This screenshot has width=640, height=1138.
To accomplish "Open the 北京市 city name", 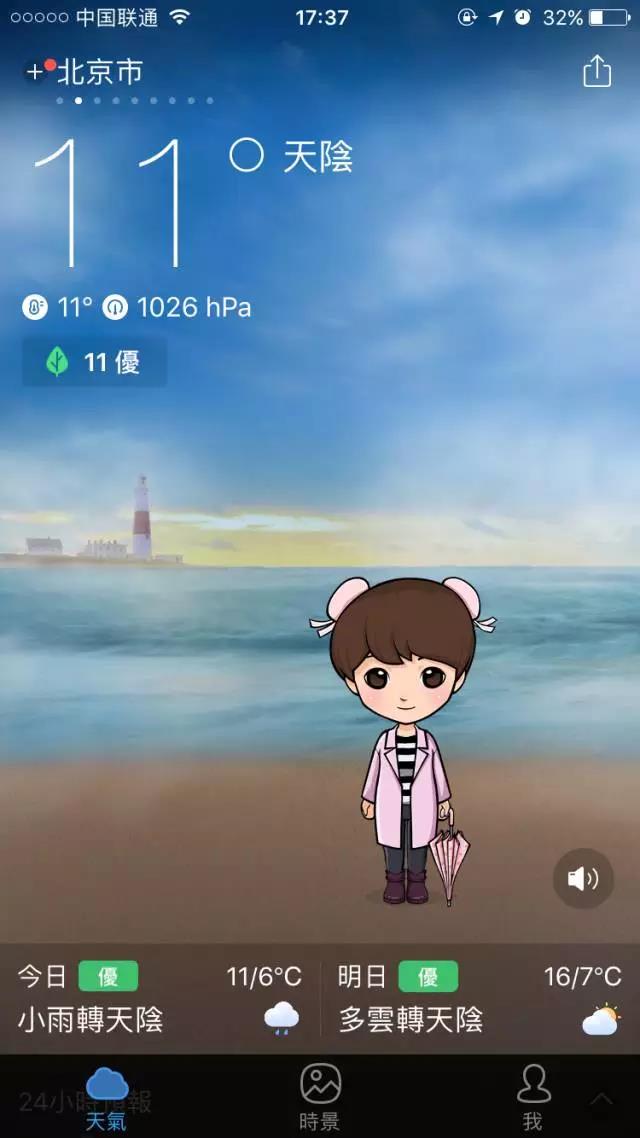I will pos(100,72).
